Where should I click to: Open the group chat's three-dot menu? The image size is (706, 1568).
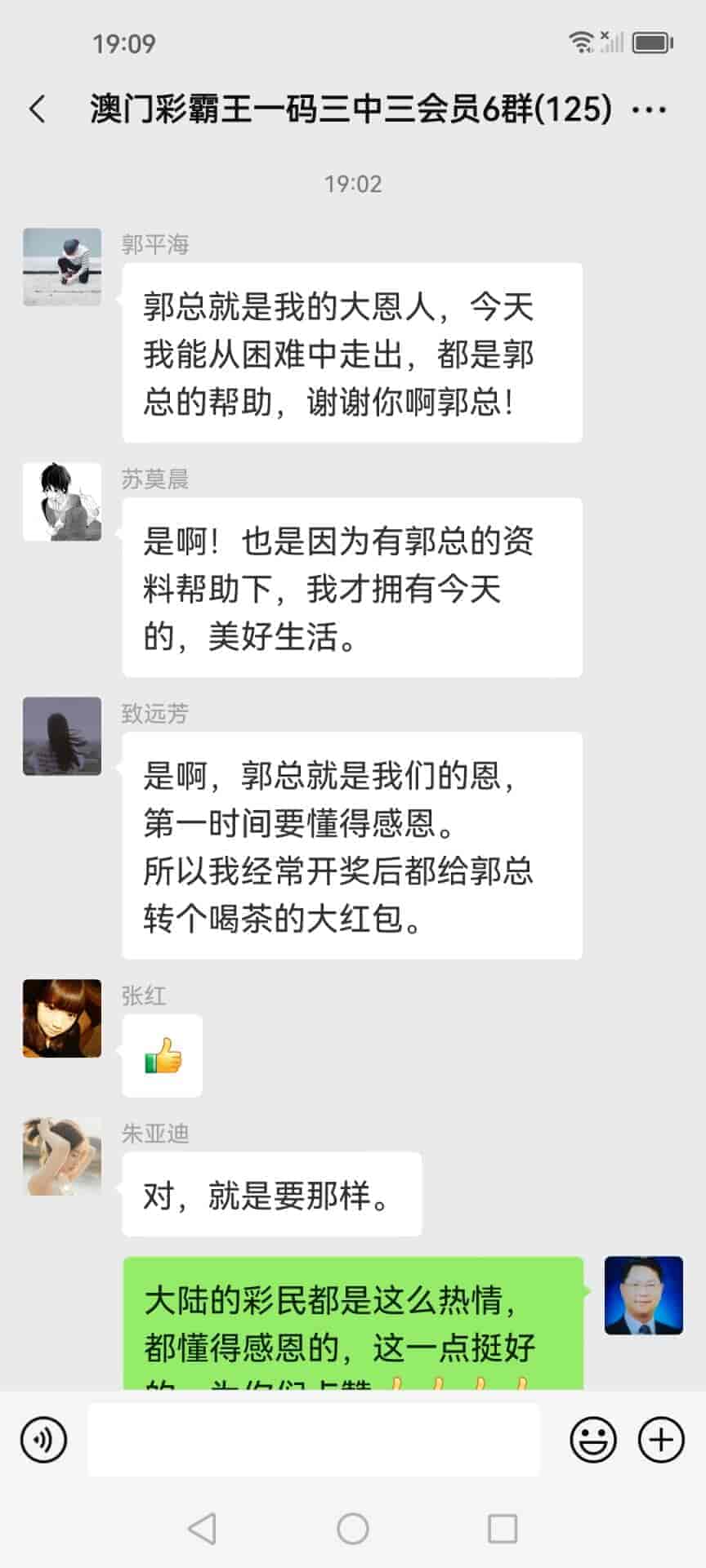(x=650, y=109)
